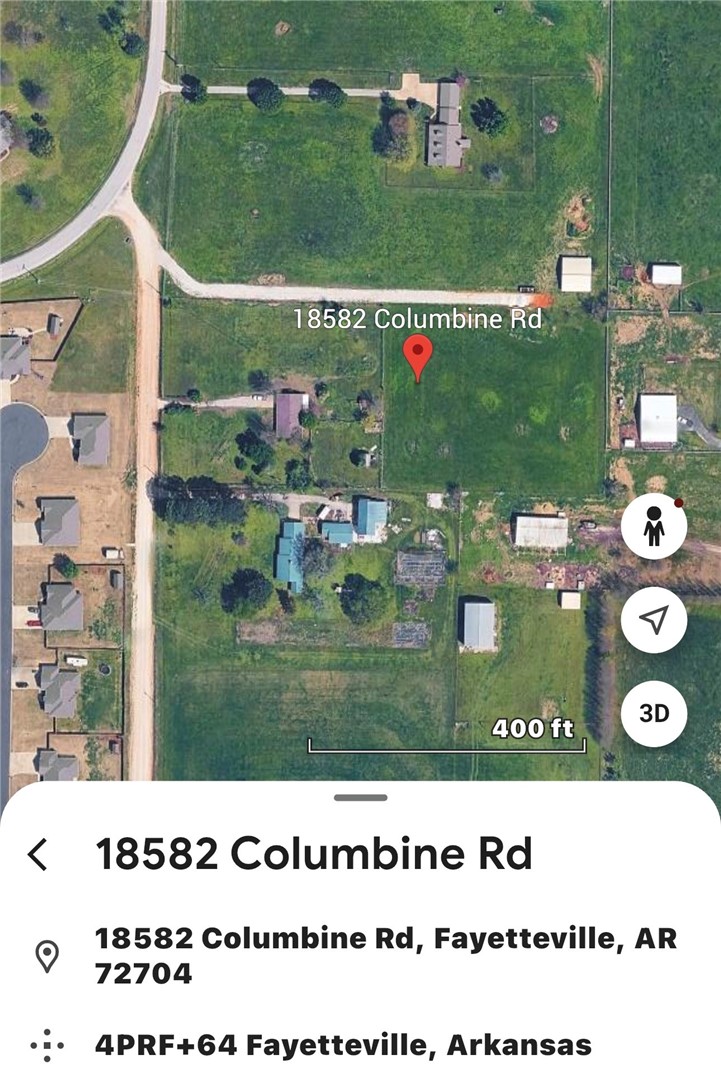Select the place title 18582 Columbine Rd
Image resolution: width=721 pixels, height=1090 pixels.
[x=315, y=854]
